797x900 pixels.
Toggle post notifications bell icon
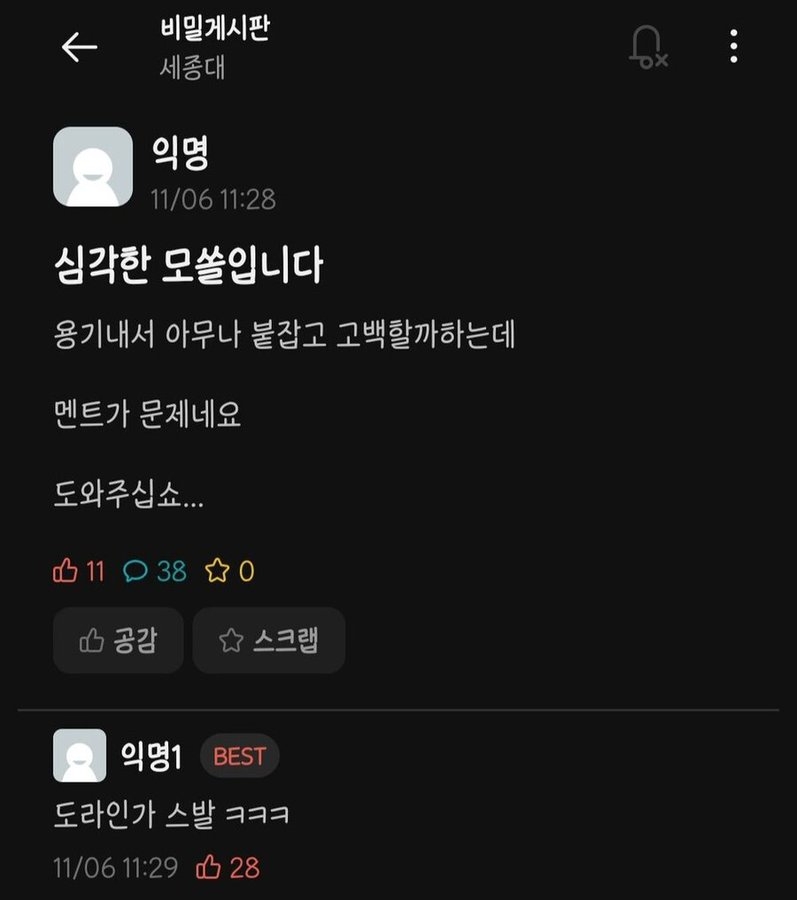pos(648,46)
